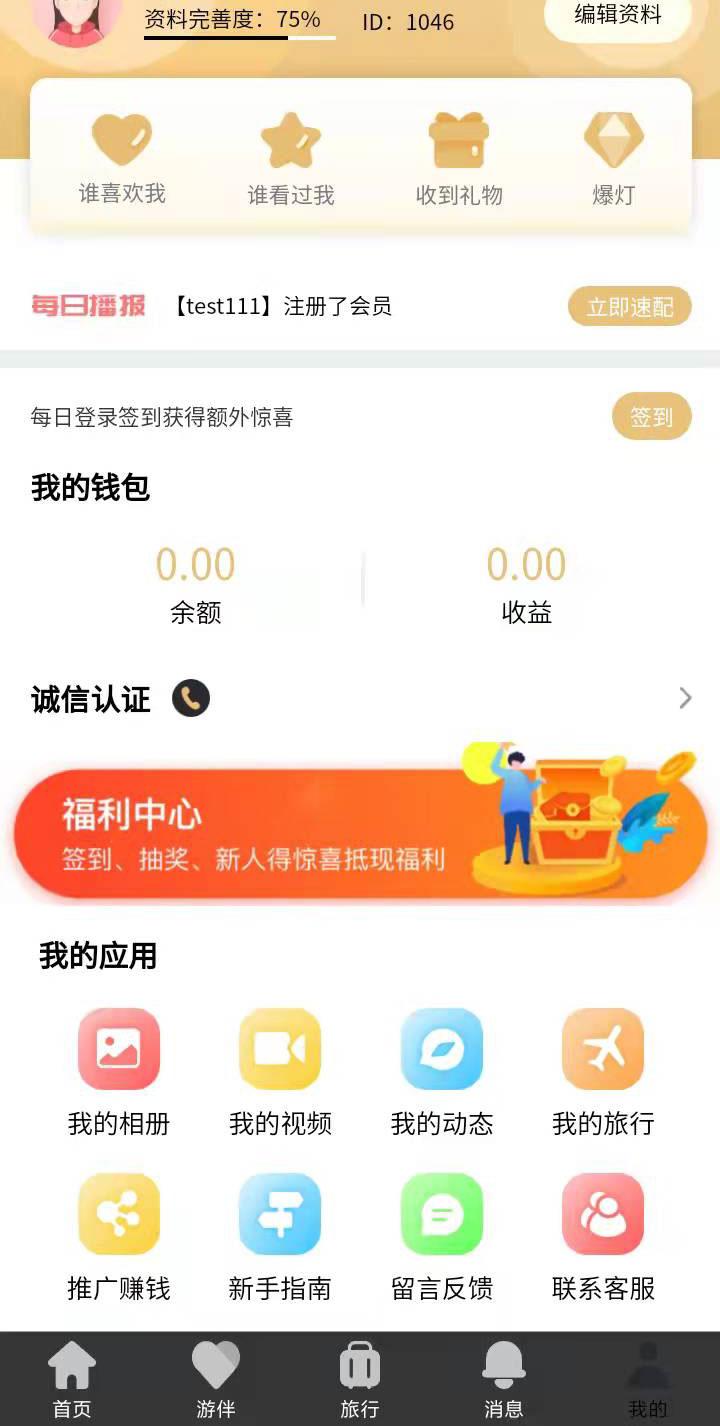
Task: Open the 福利中心 banner
Action: (360, 832)
